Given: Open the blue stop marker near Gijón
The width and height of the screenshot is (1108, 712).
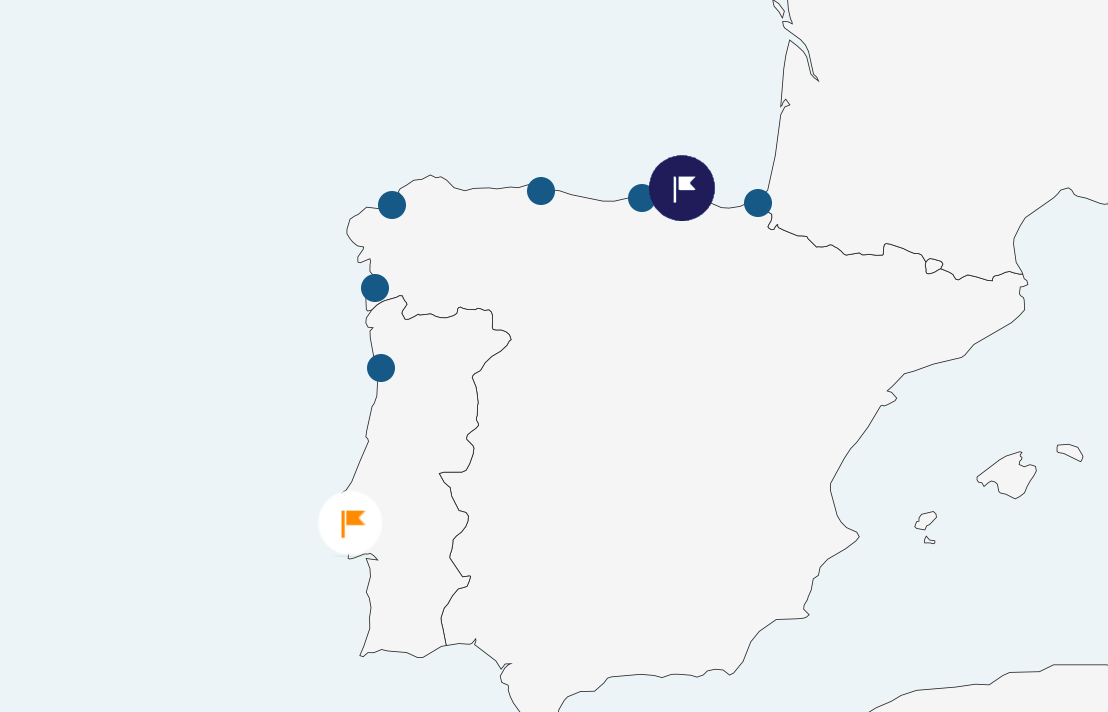Looking at the screenshot, I should tap(541, 191).
